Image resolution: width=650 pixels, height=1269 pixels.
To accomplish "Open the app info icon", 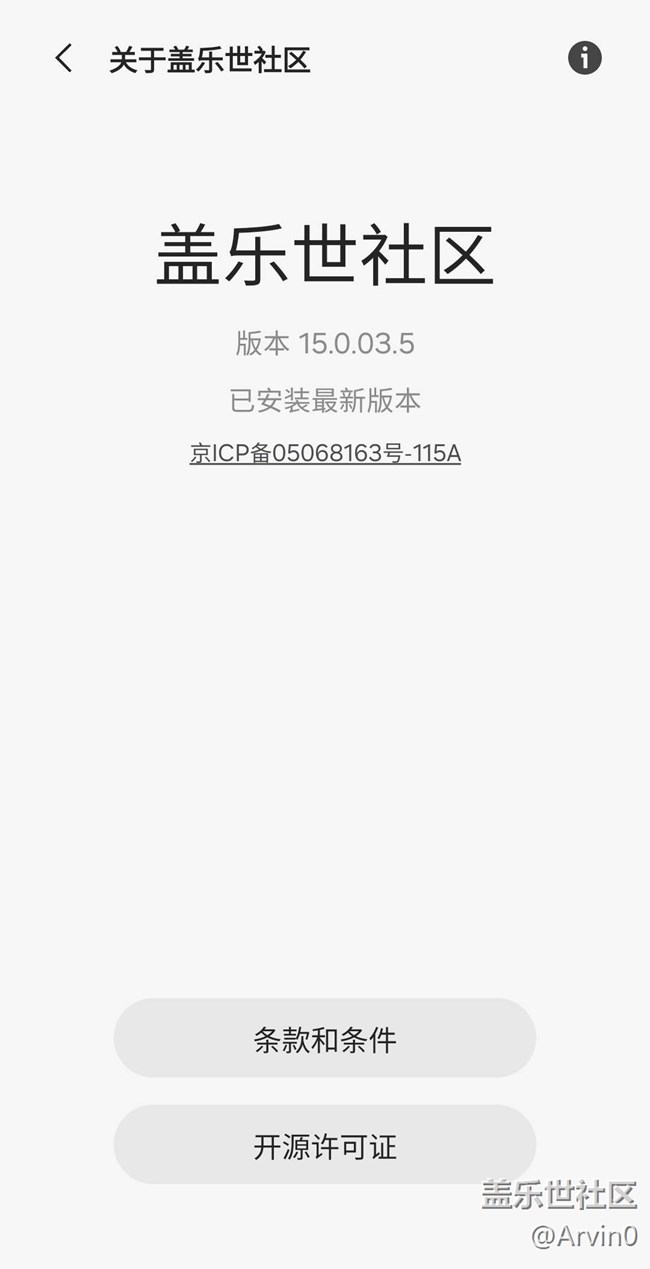I will tap(585, 58).
